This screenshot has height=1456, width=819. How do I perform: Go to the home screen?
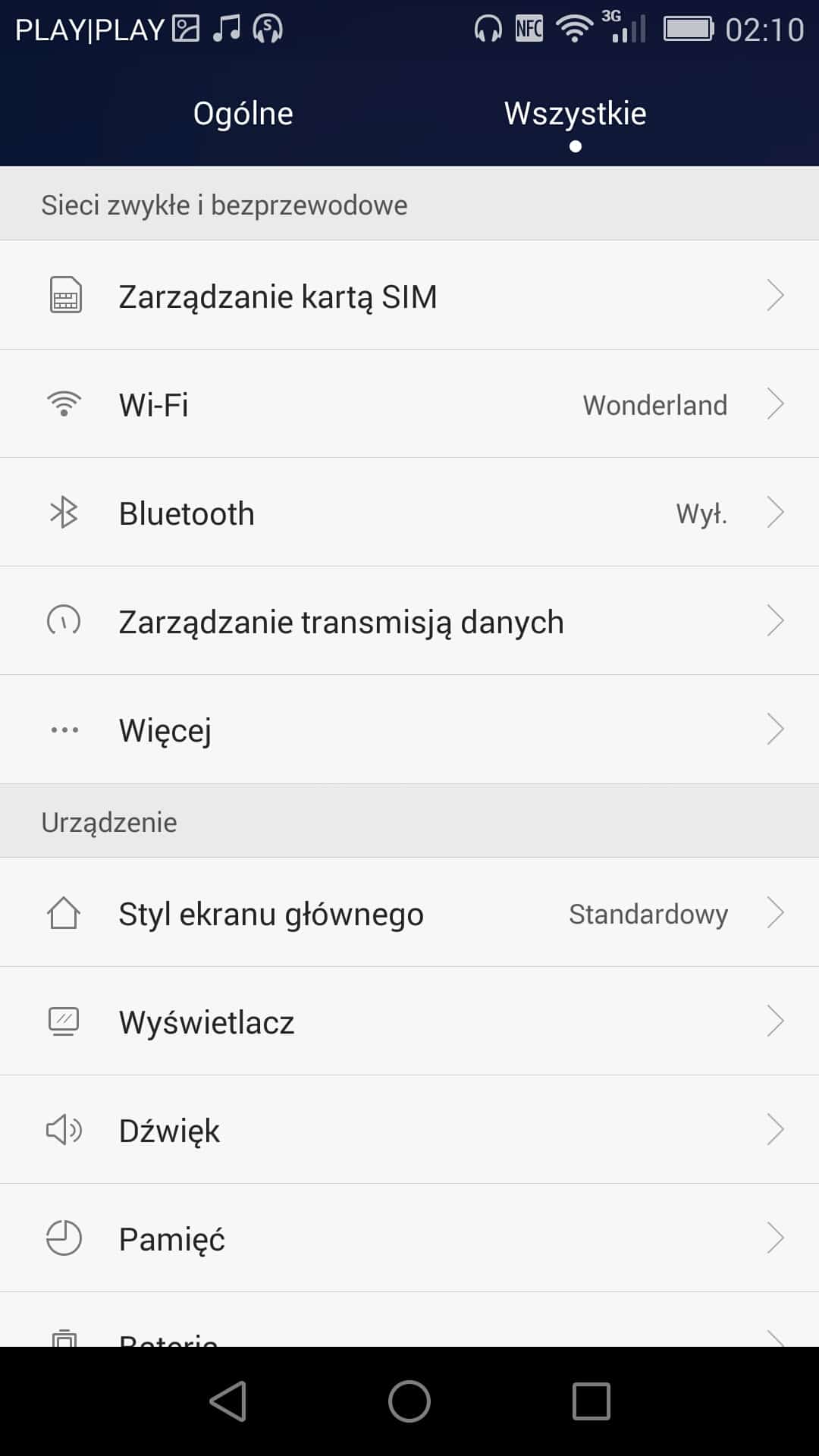click(409, 1401)
